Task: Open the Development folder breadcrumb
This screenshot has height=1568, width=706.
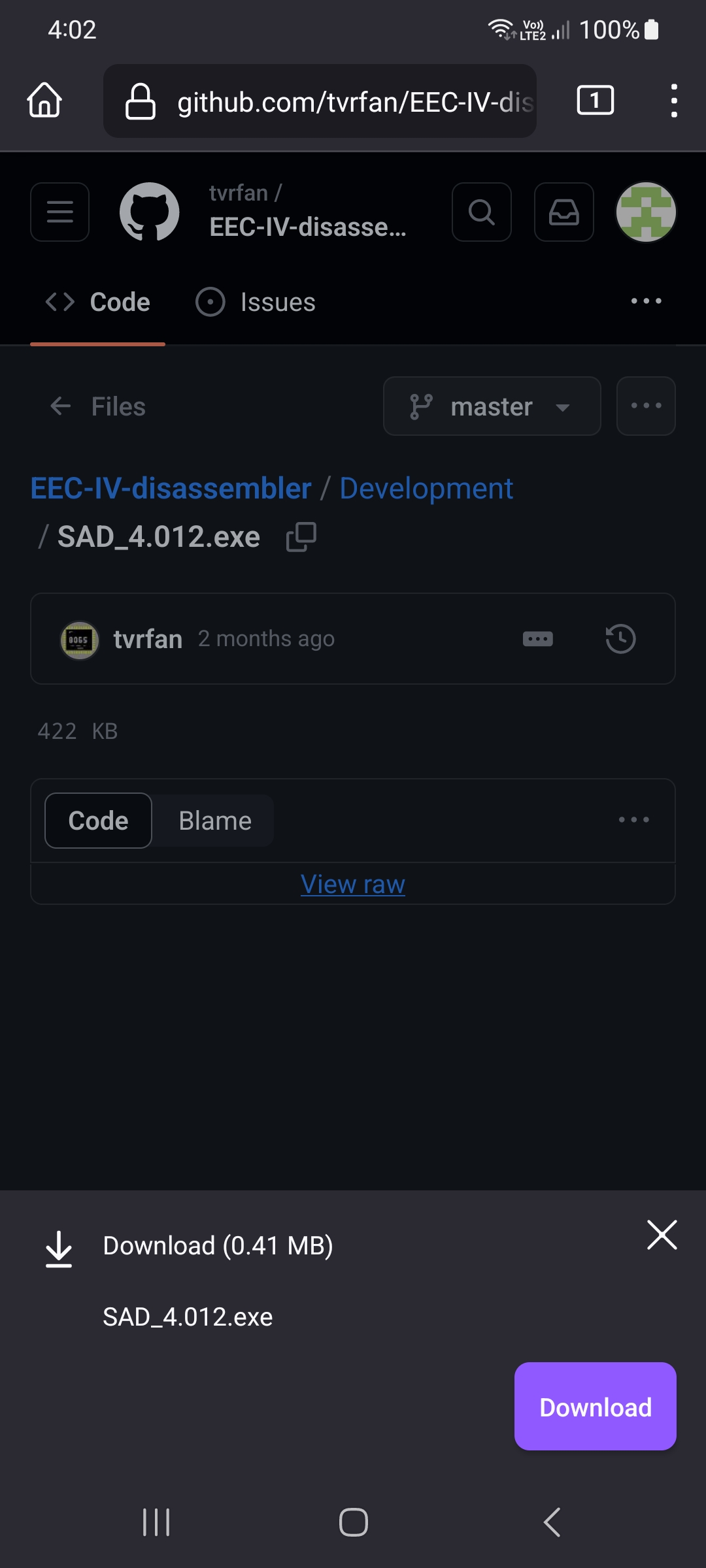Action: coord(426,489)
